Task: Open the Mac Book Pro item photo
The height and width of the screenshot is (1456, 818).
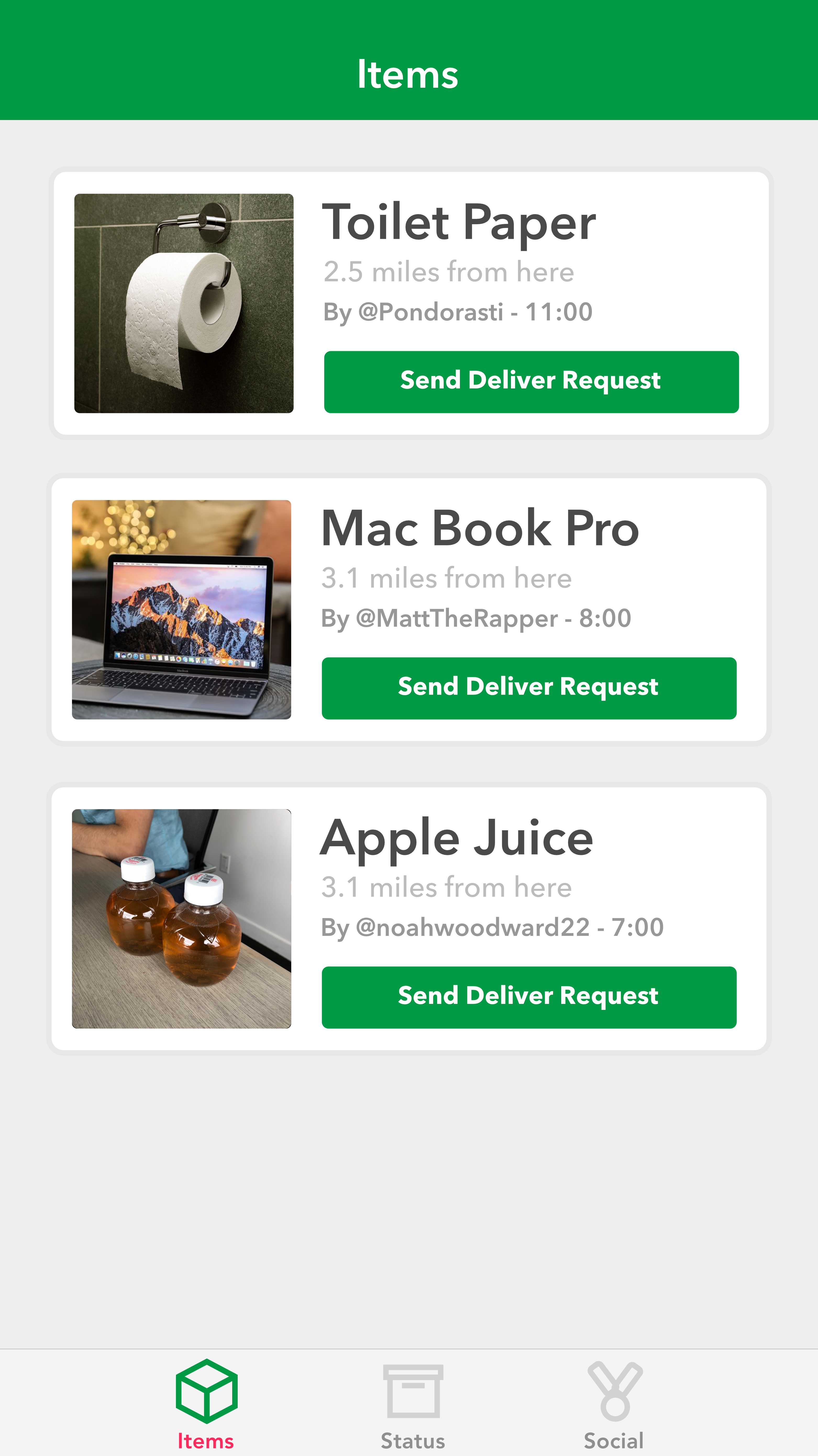Action: 181,609
